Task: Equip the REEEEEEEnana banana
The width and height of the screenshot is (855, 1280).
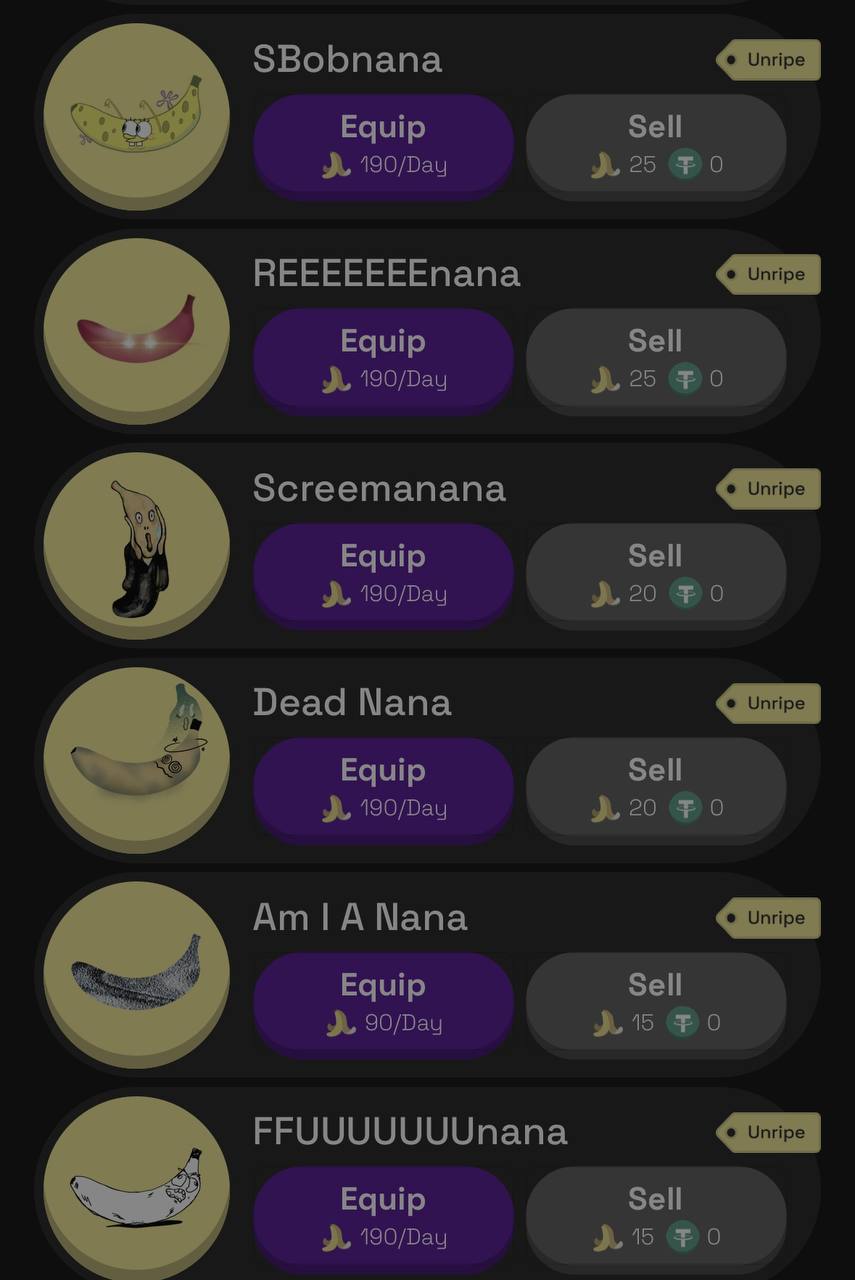Action: coord(383,359)
